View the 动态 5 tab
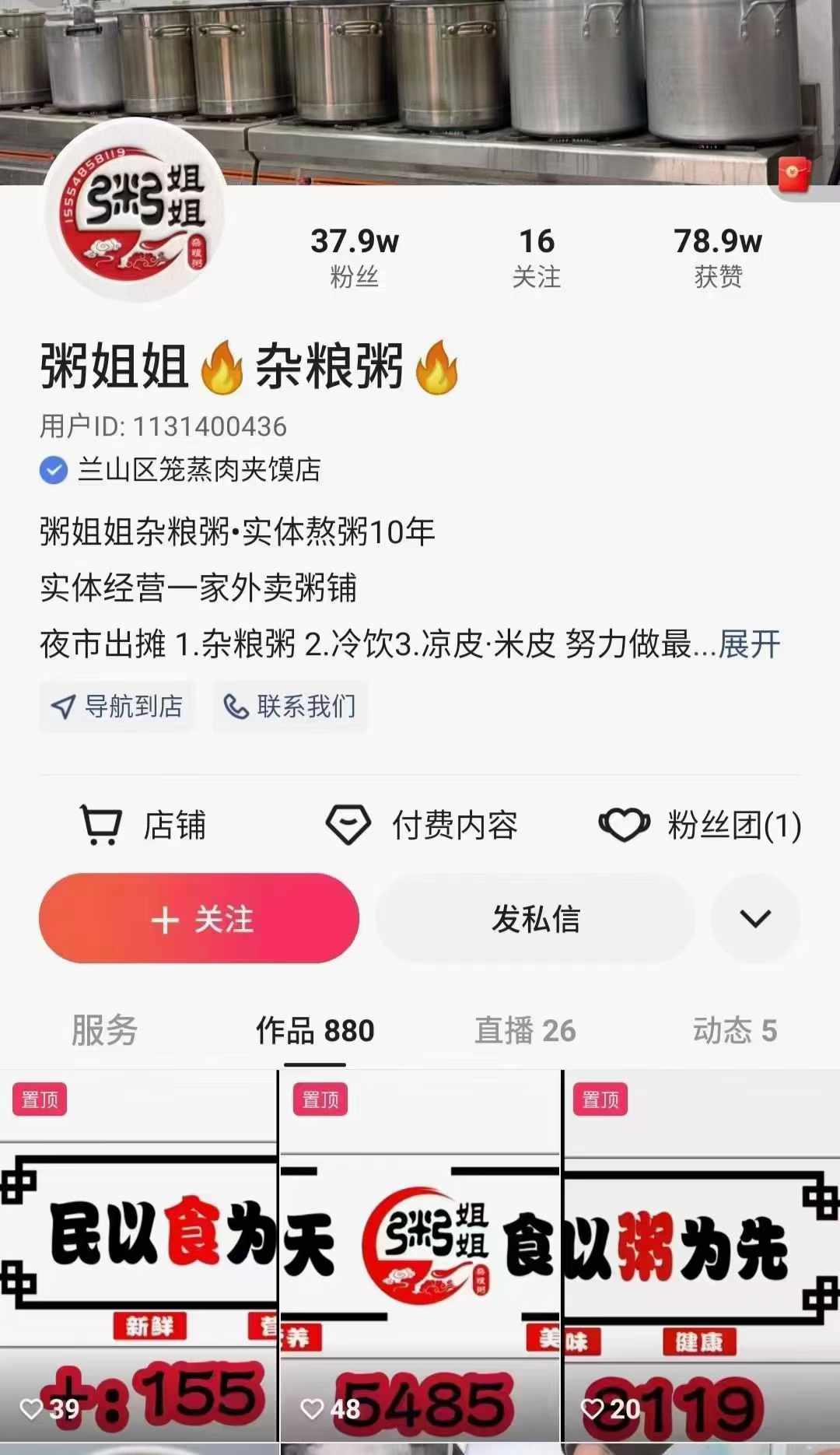This screenshot has width=840, height=1455. pyautogui.click(x=733, y=1032)
